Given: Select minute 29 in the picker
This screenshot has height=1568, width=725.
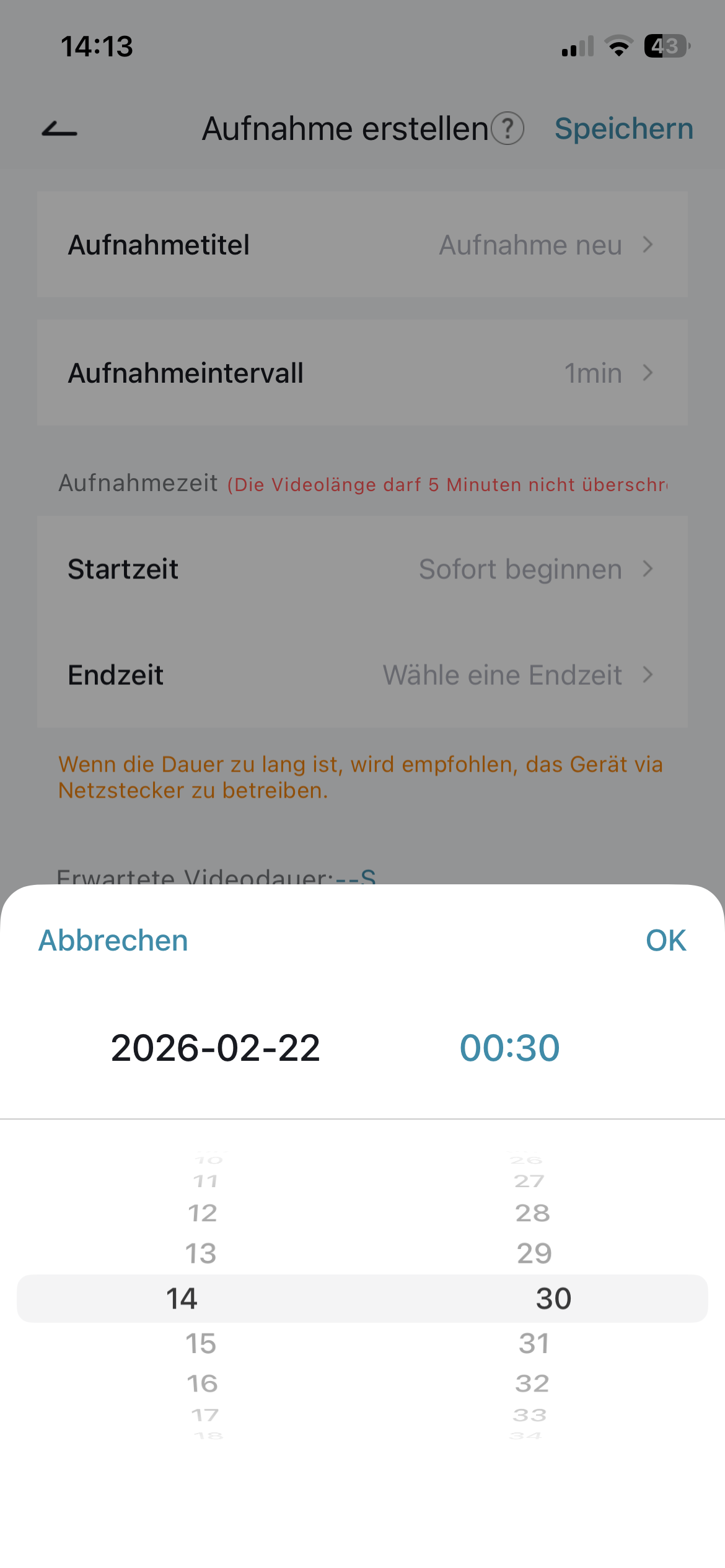Looking at the screenshot, I should 534,1254.
